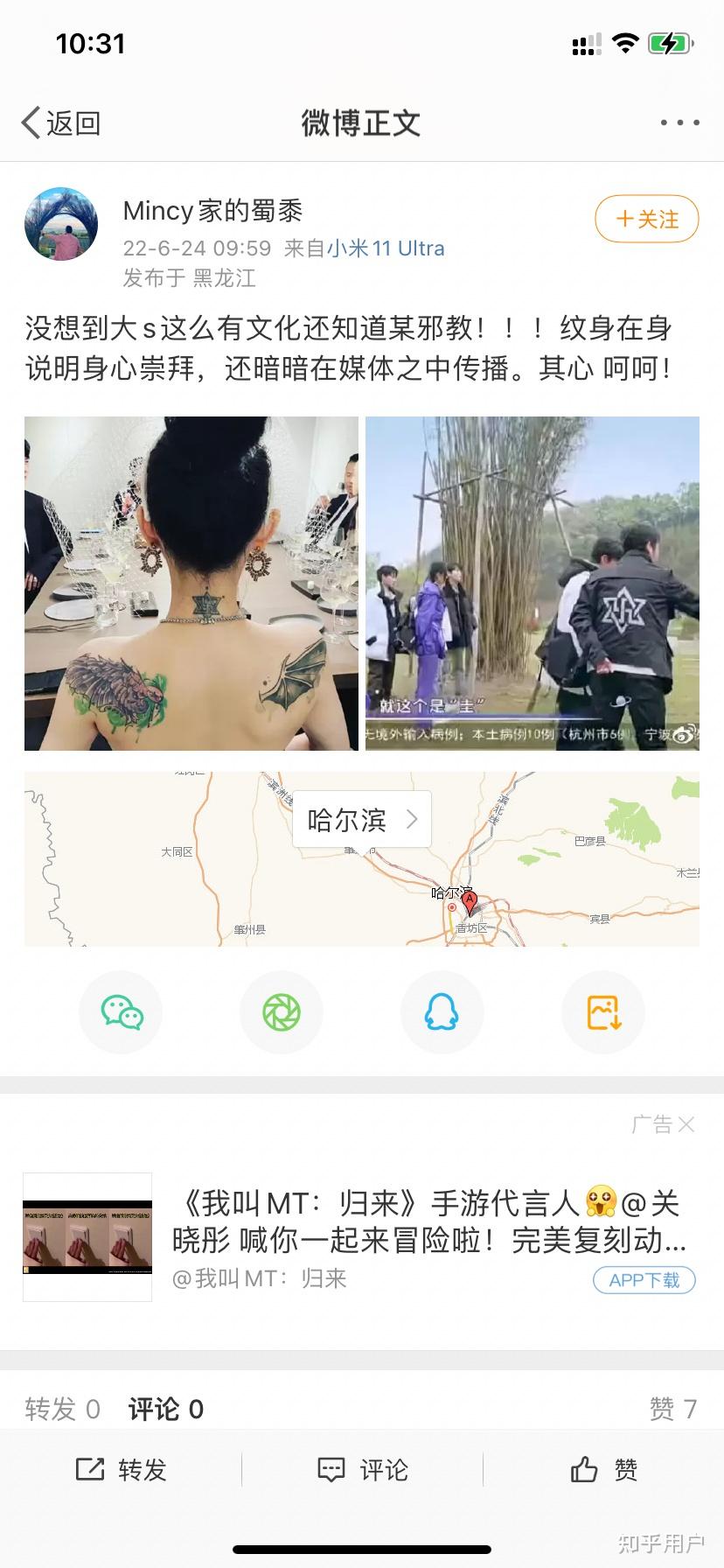This screenshot has width=724, height=1568.
Task: Tap APP下载 button in the ad
Action: 644,1280
